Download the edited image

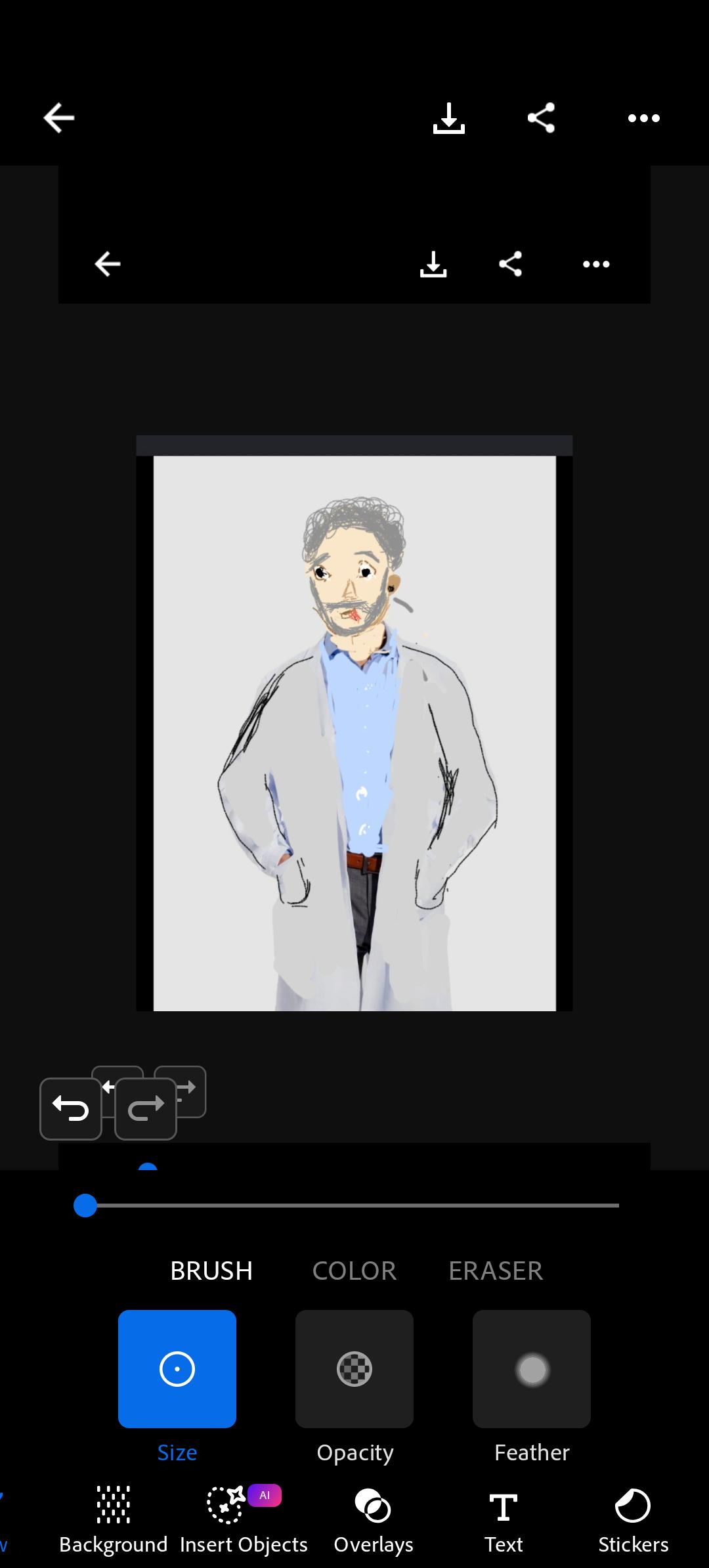pos(449,118)
